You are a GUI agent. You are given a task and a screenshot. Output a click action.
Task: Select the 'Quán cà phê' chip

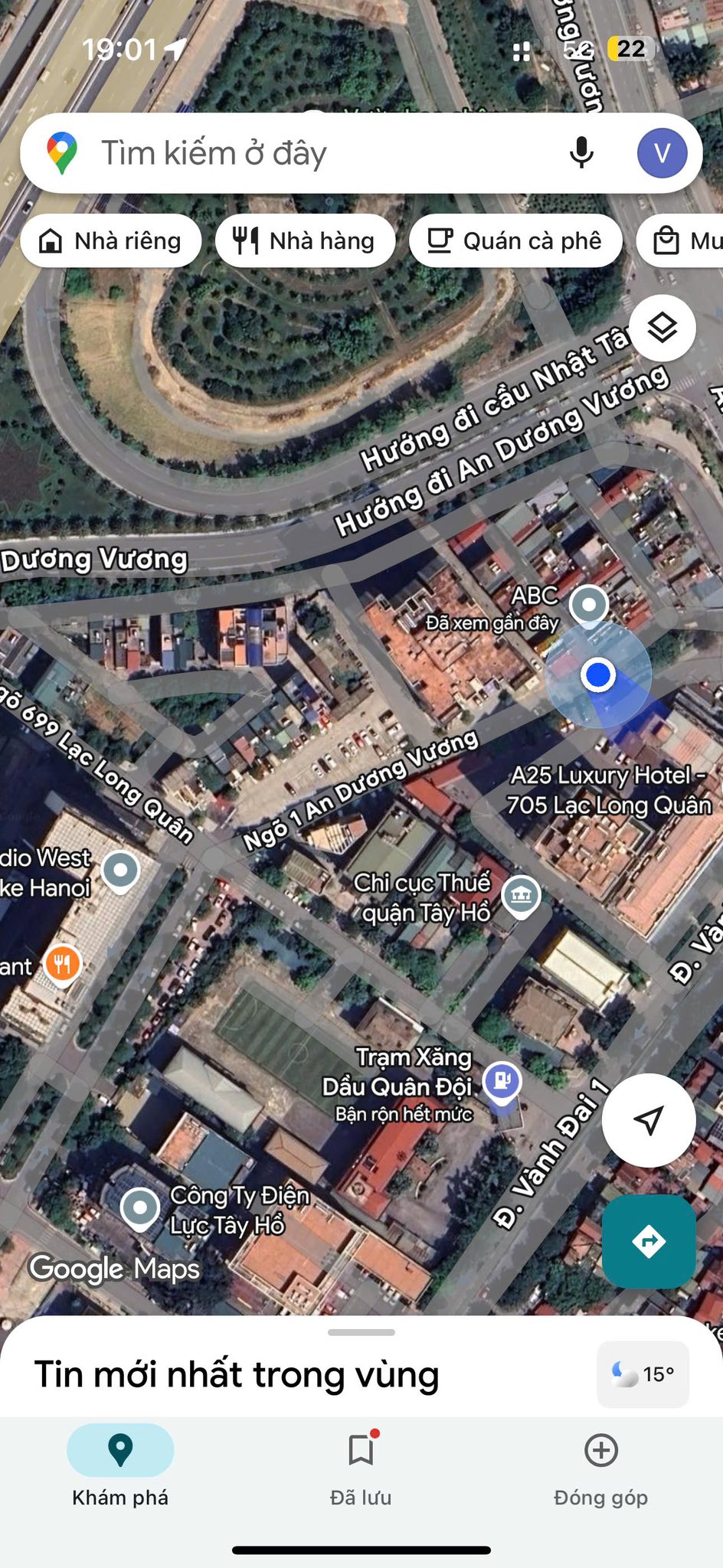click(515, 241)
